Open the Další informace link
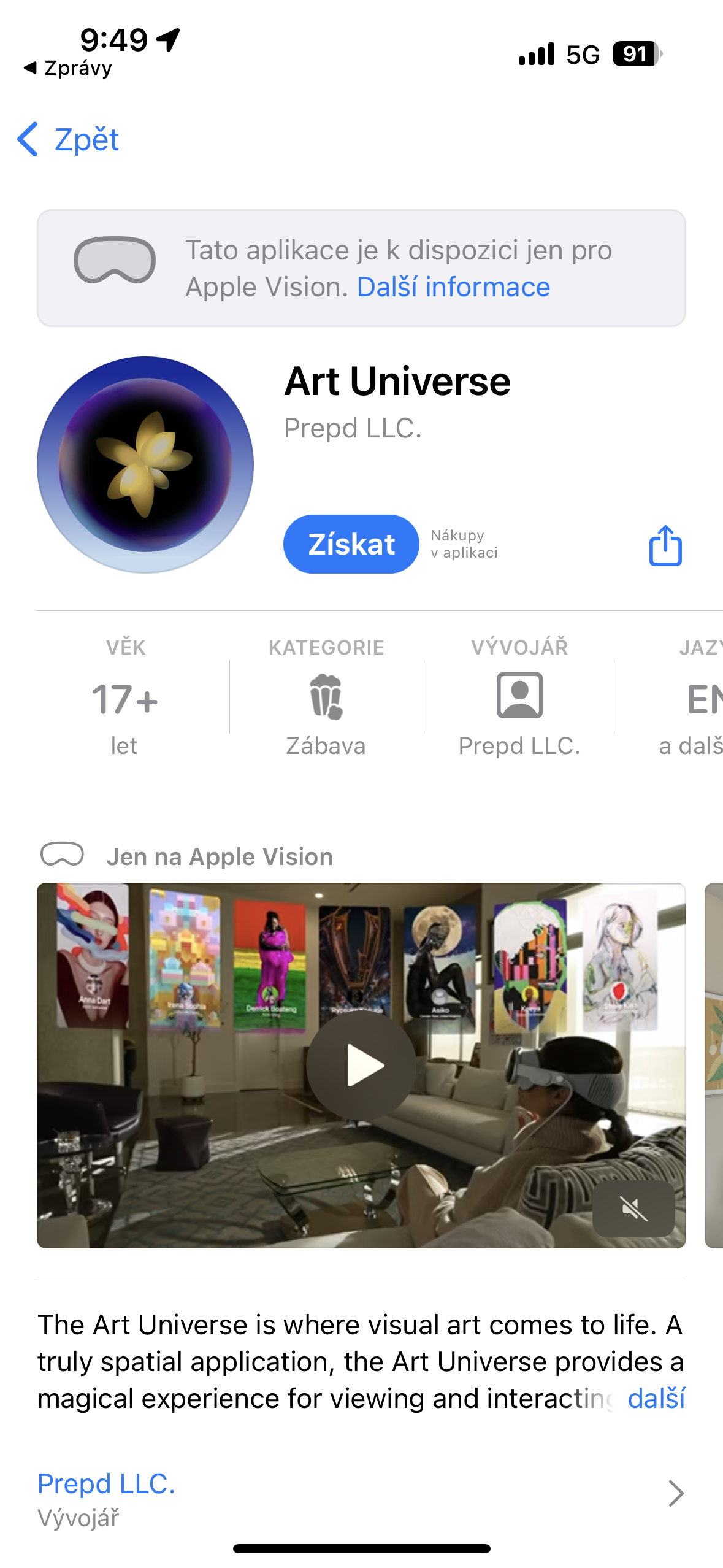 453,287
